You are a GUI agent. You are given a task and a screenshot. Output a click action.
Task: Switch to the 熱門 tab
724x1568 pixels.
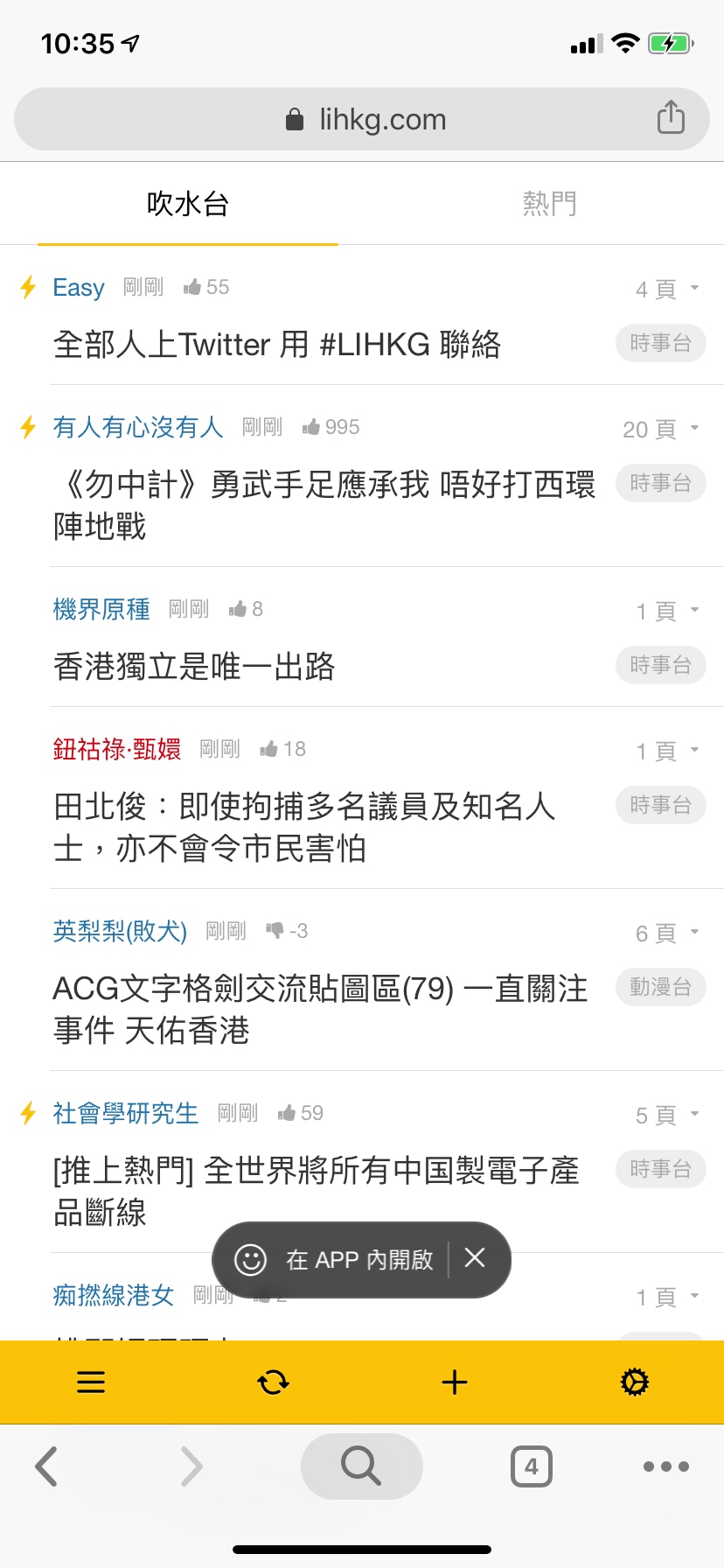coord(549,204)
